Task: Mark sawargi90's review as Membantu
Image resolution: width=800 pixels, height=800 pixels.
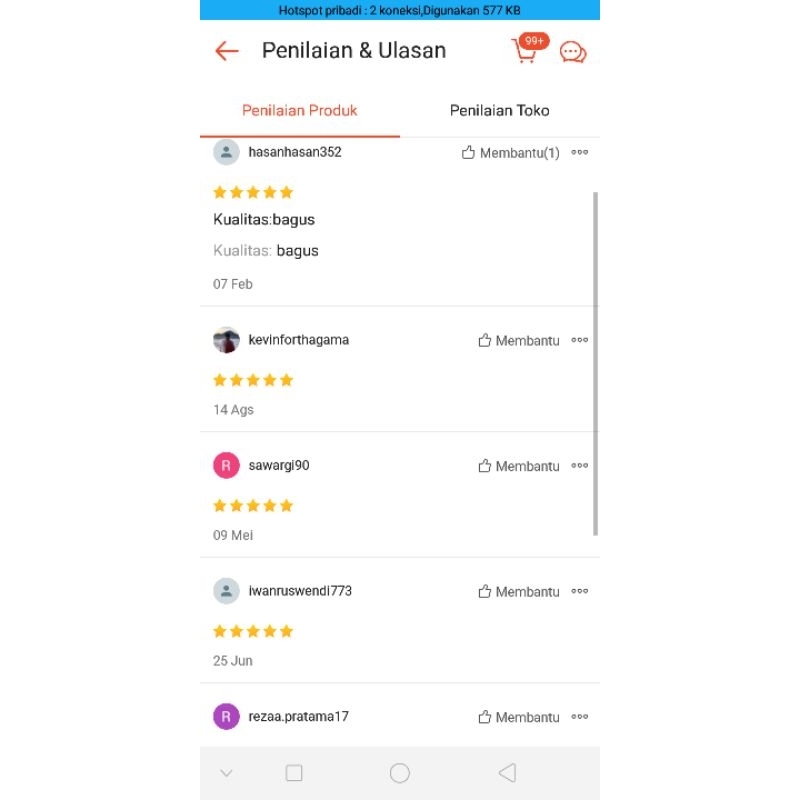Action: click(518, 466)
